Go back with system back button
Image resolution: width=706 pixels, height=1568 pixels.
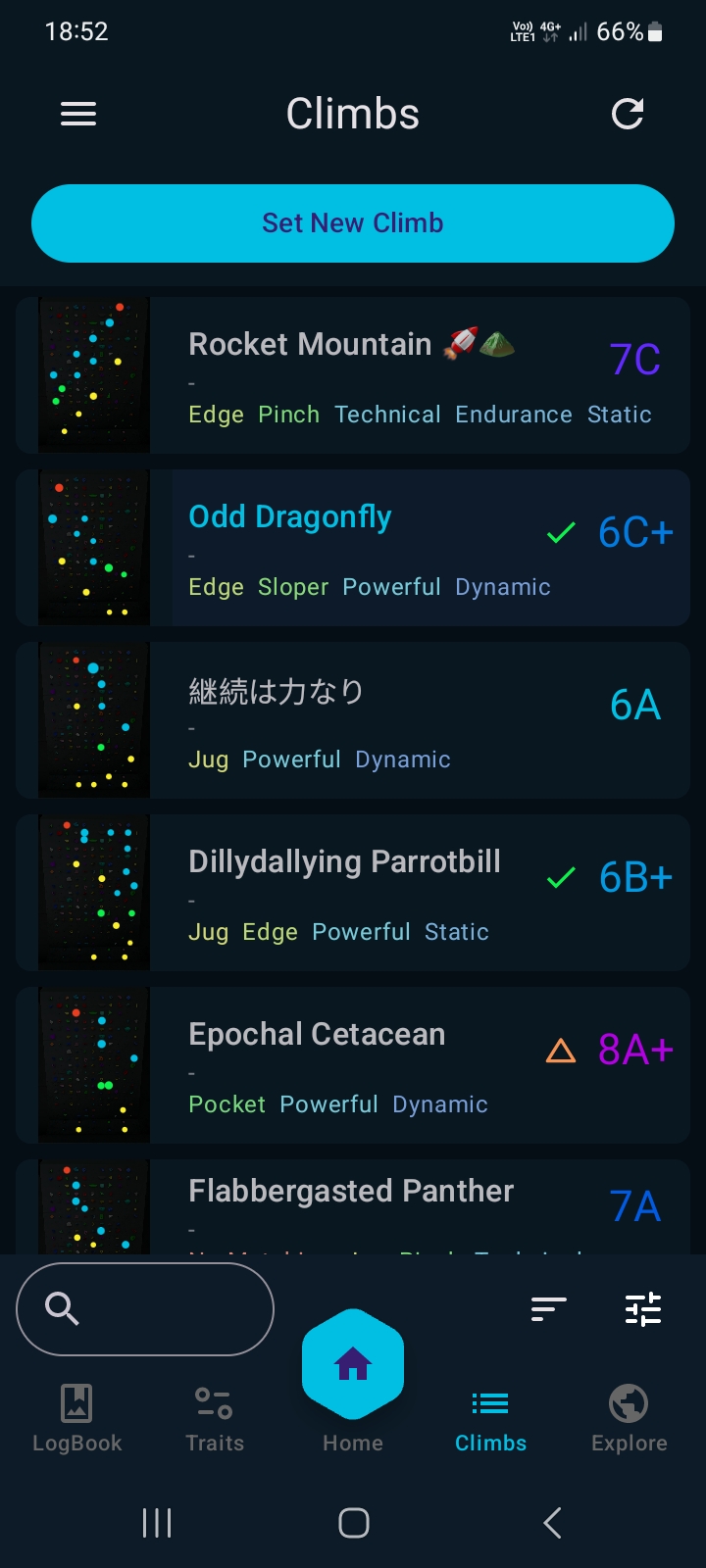[x=552, y=1523]
